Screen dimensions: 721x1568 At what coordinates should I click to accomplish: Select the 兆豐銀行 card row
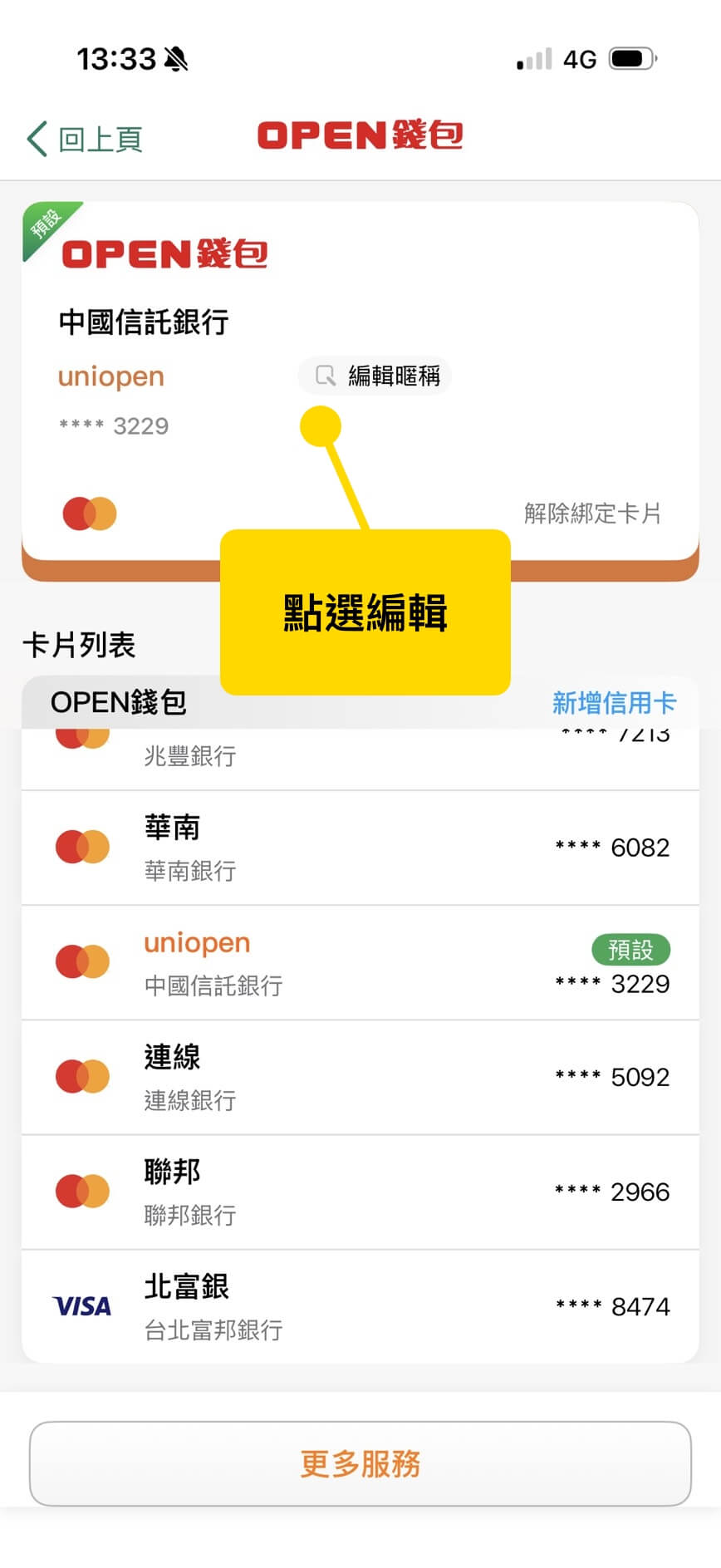(360, 758)
